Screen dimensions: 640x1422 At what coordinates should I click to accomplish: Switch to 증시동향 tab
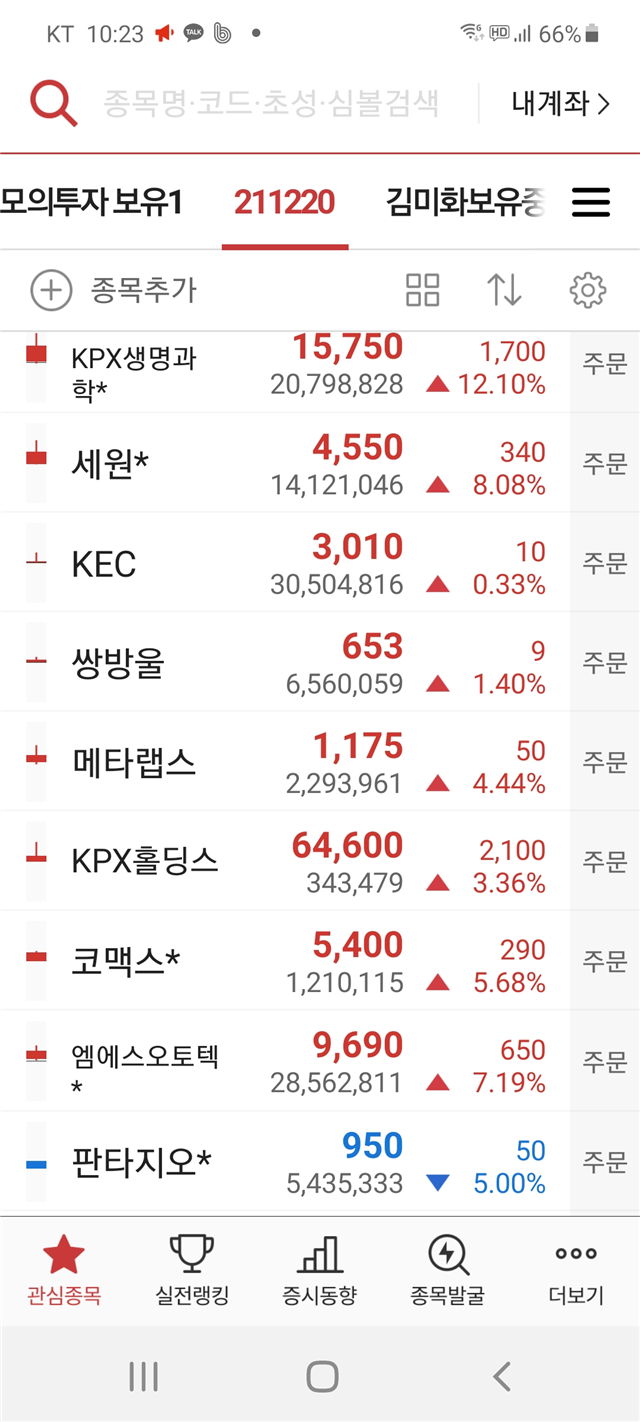(x=320, y=1270)
